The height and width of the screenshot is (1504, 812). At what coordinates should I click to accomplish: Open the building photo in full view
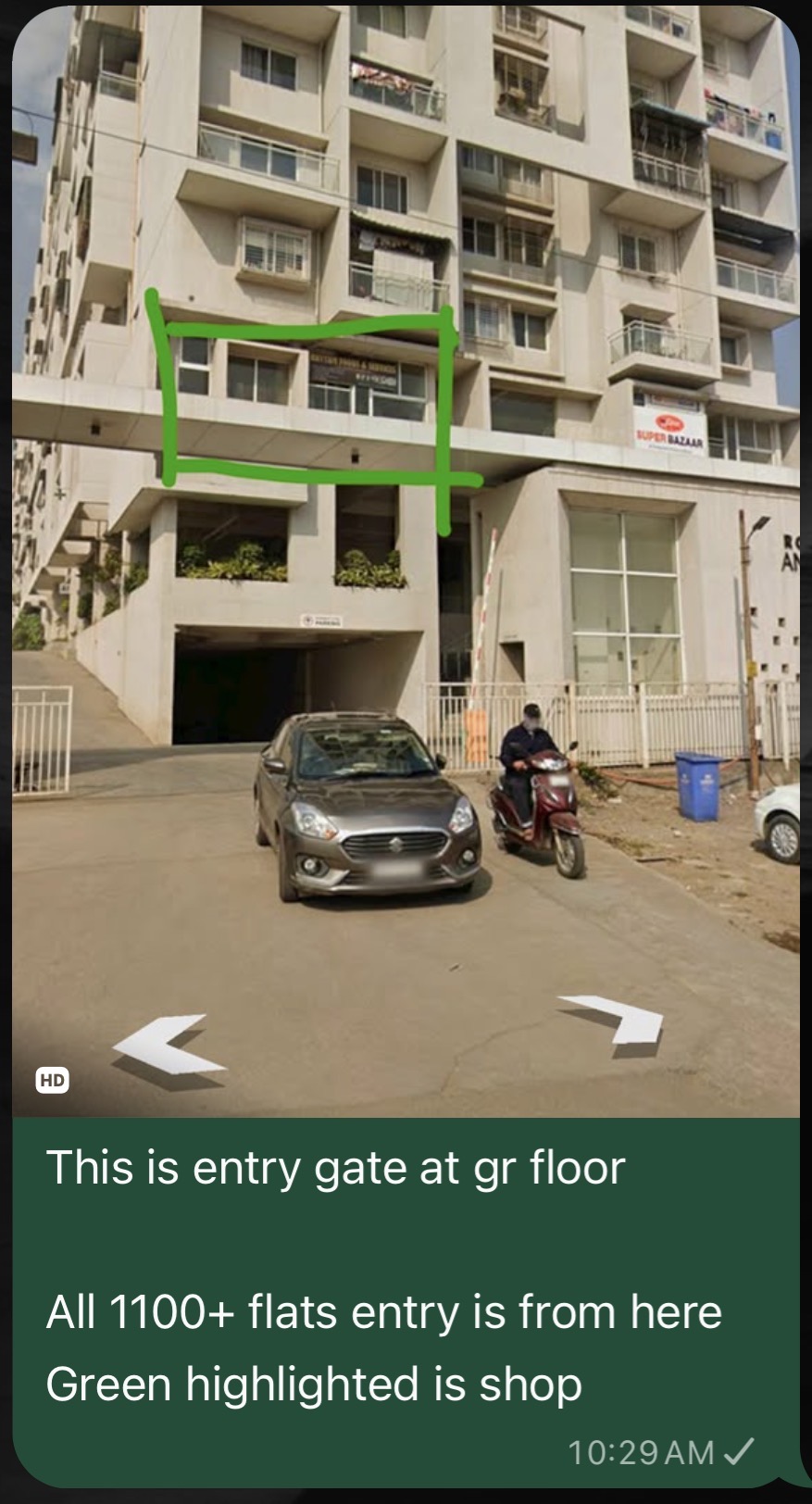[x=406, y=561]
